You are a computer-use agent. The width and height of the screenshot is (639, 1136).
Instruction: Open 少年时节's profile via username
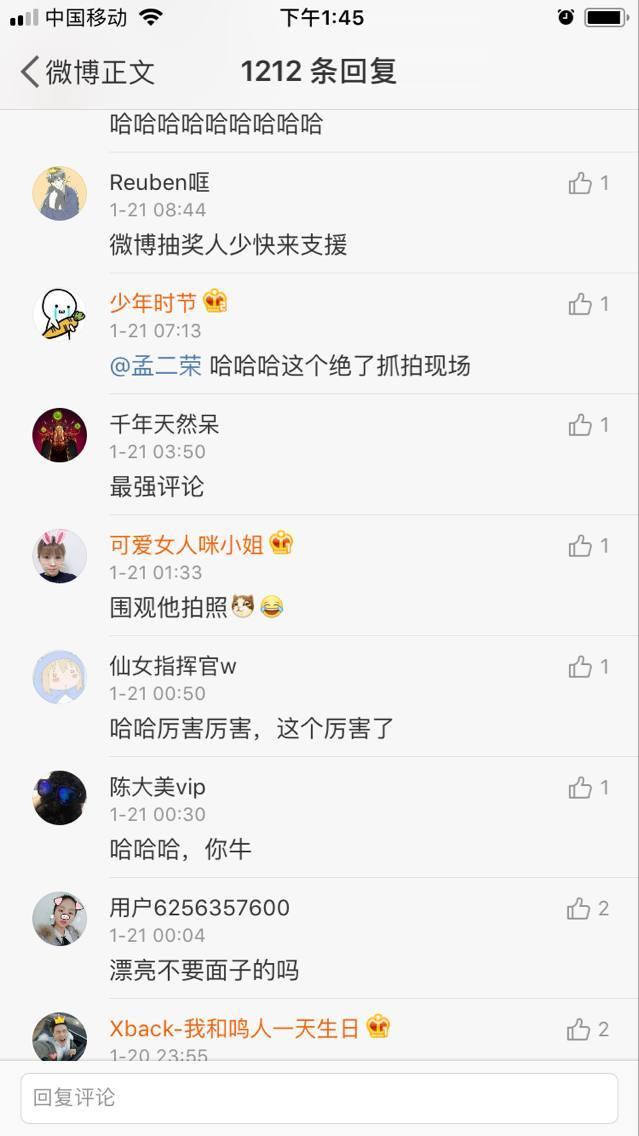[x=153, y=302]
